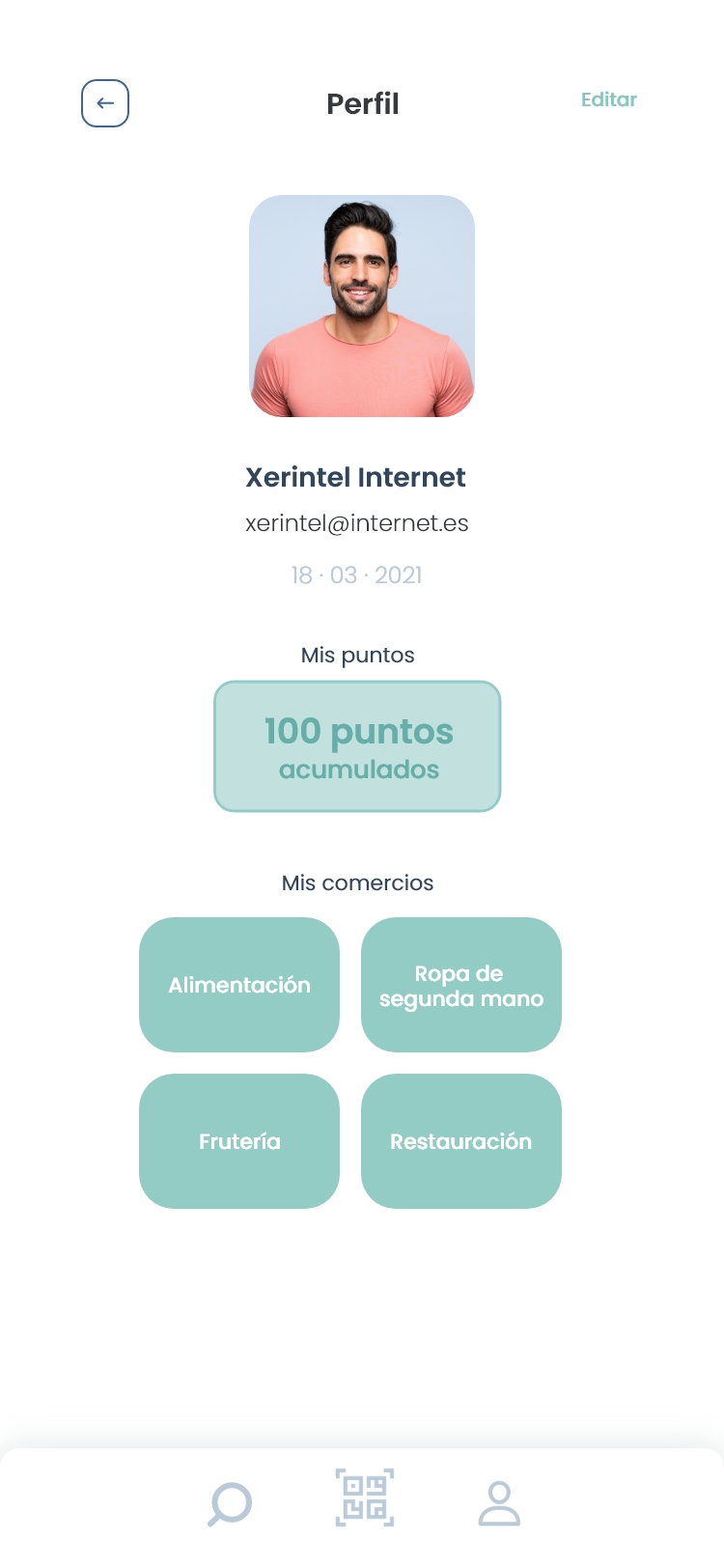Open the profile photo
724x1568 pixels.
362,306
